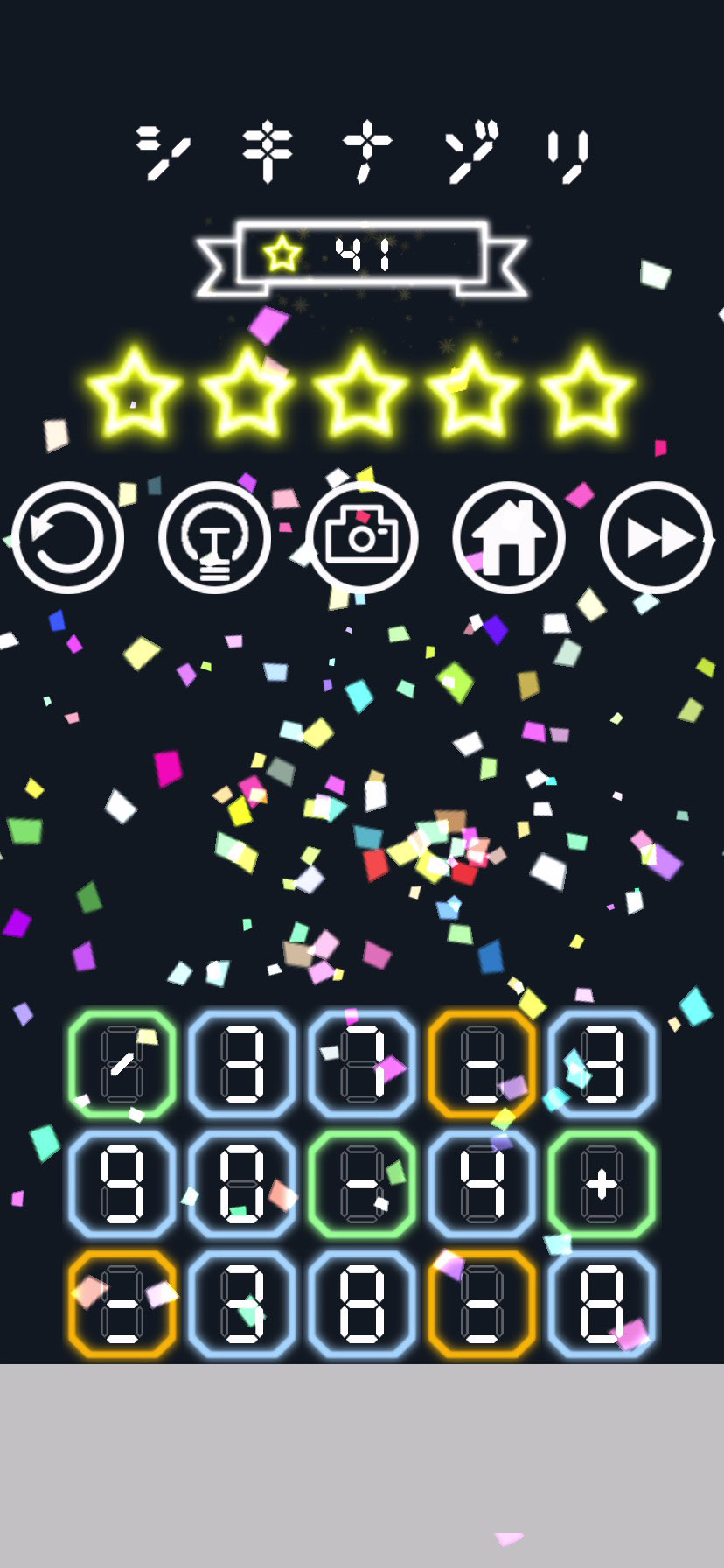
Task: Tap the lightbulb hint button
Action: 214,537
